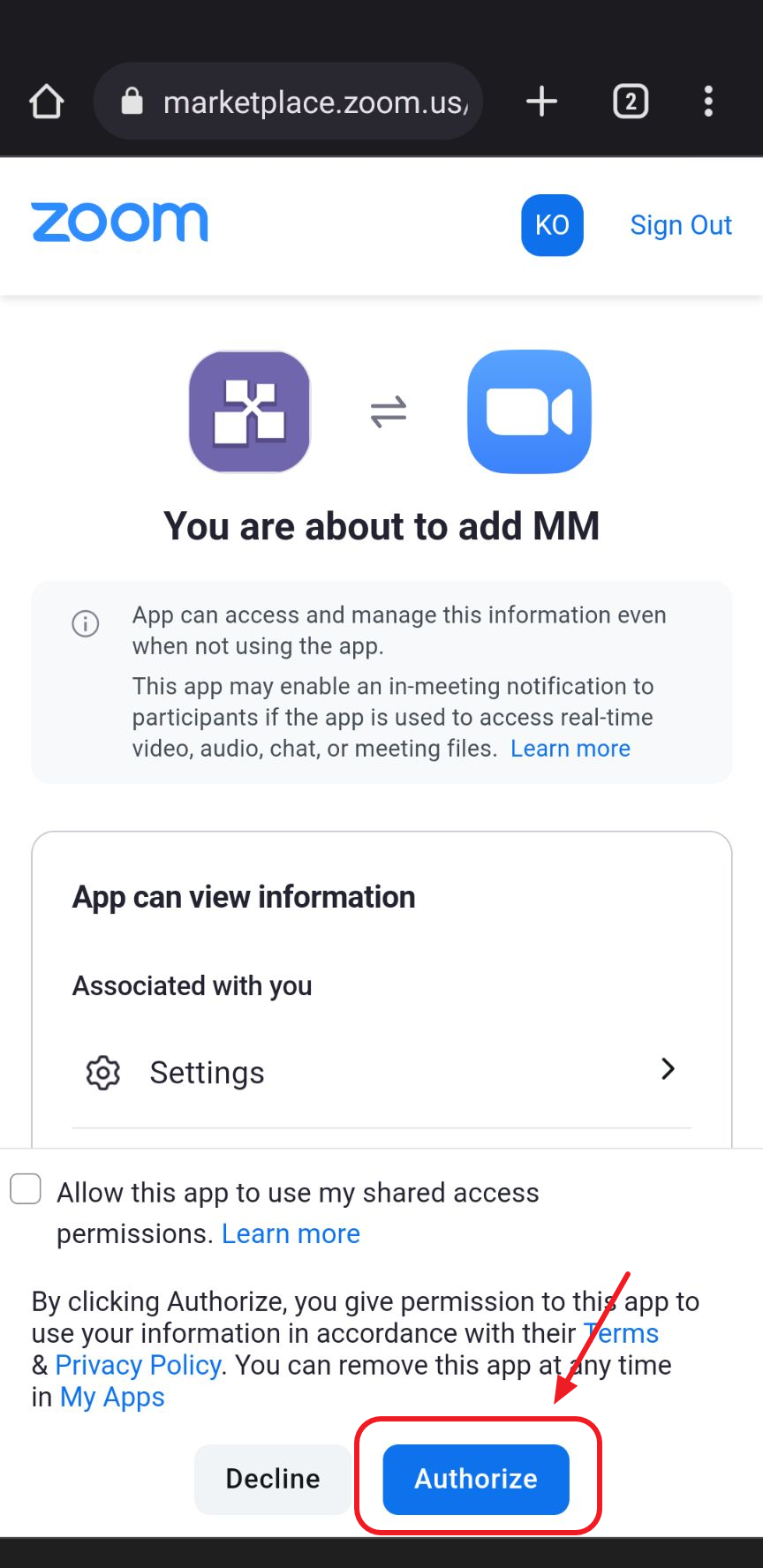Click the browser home icon

coord(46,101)
